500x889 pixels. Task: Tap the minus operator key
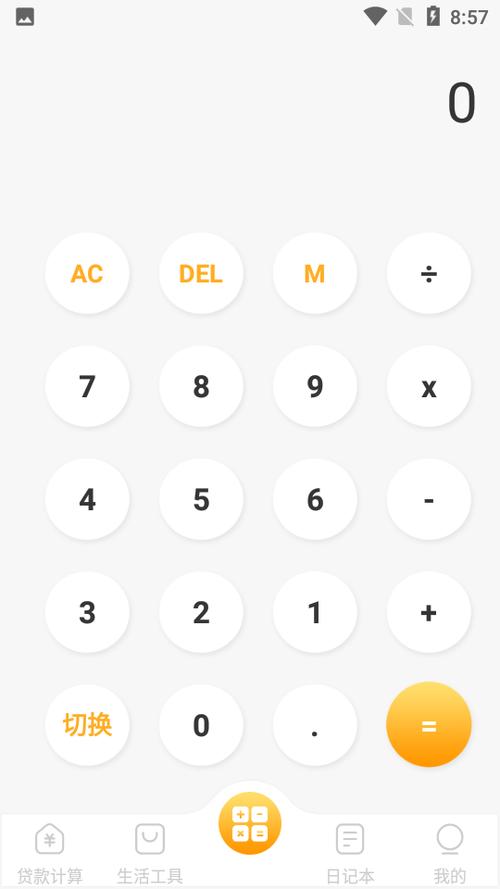tap(429, 499)
